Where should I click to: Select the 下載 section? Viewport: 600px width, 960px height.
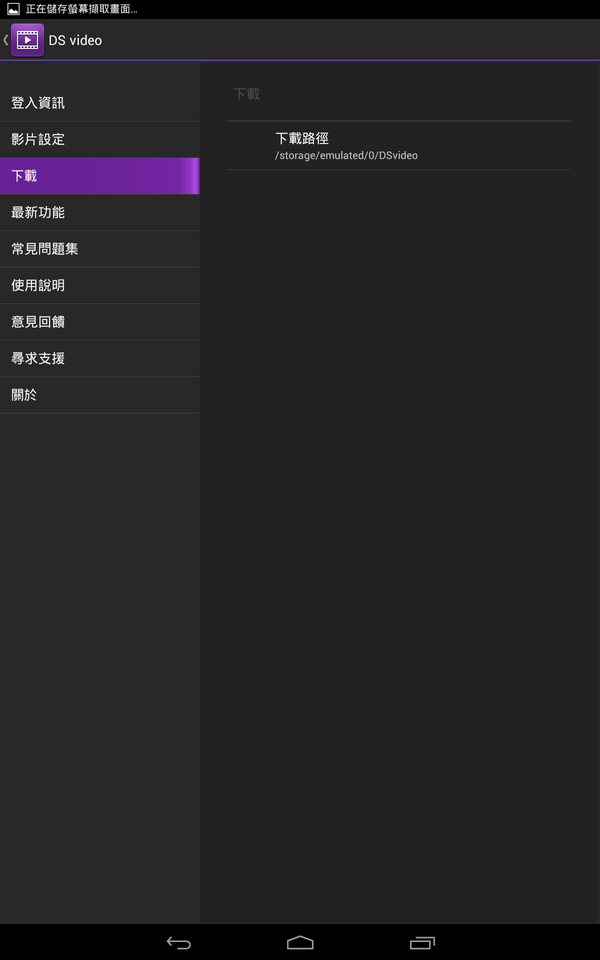[100, 176]
